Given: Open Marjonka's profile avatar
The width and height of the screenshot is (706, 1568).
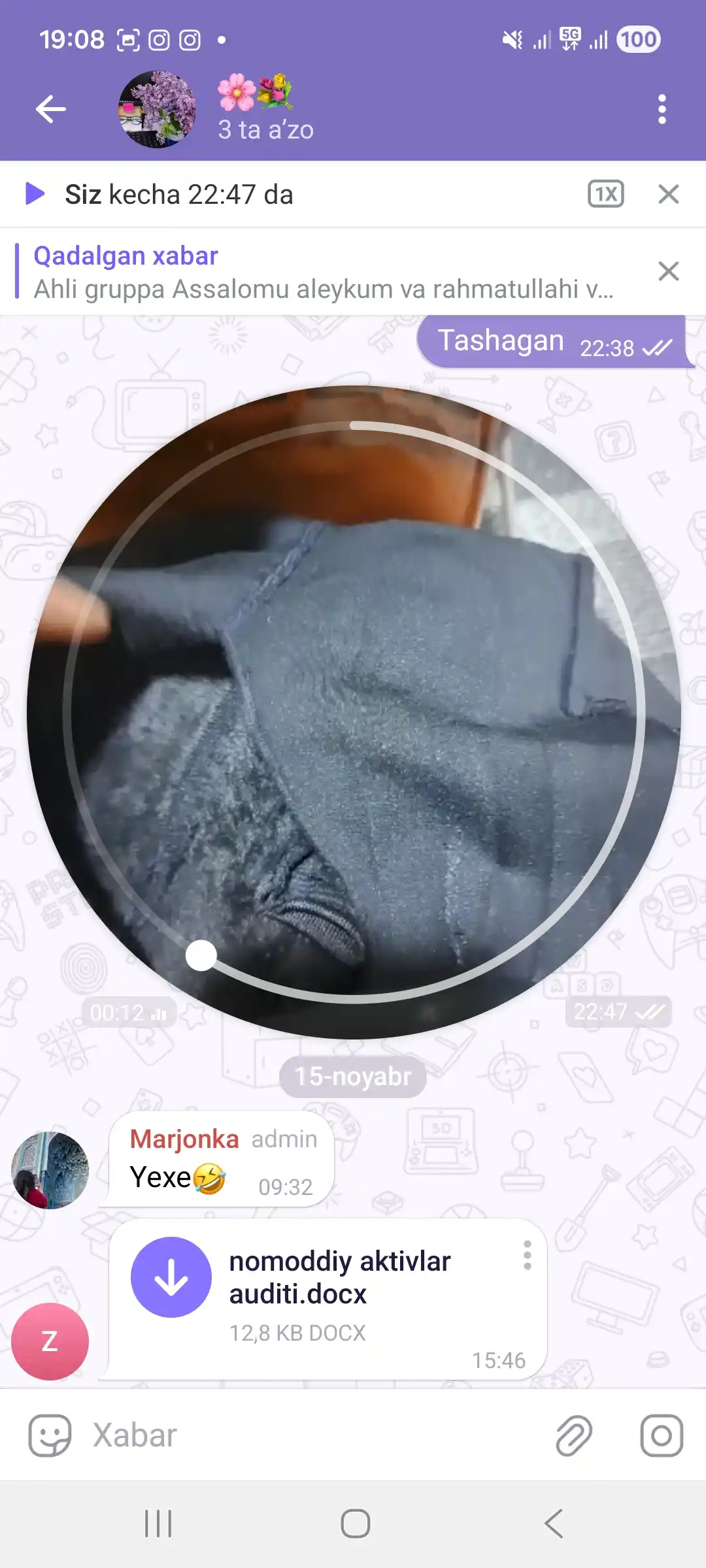Looking at the screenshot, I should [x=50, y=1170].
